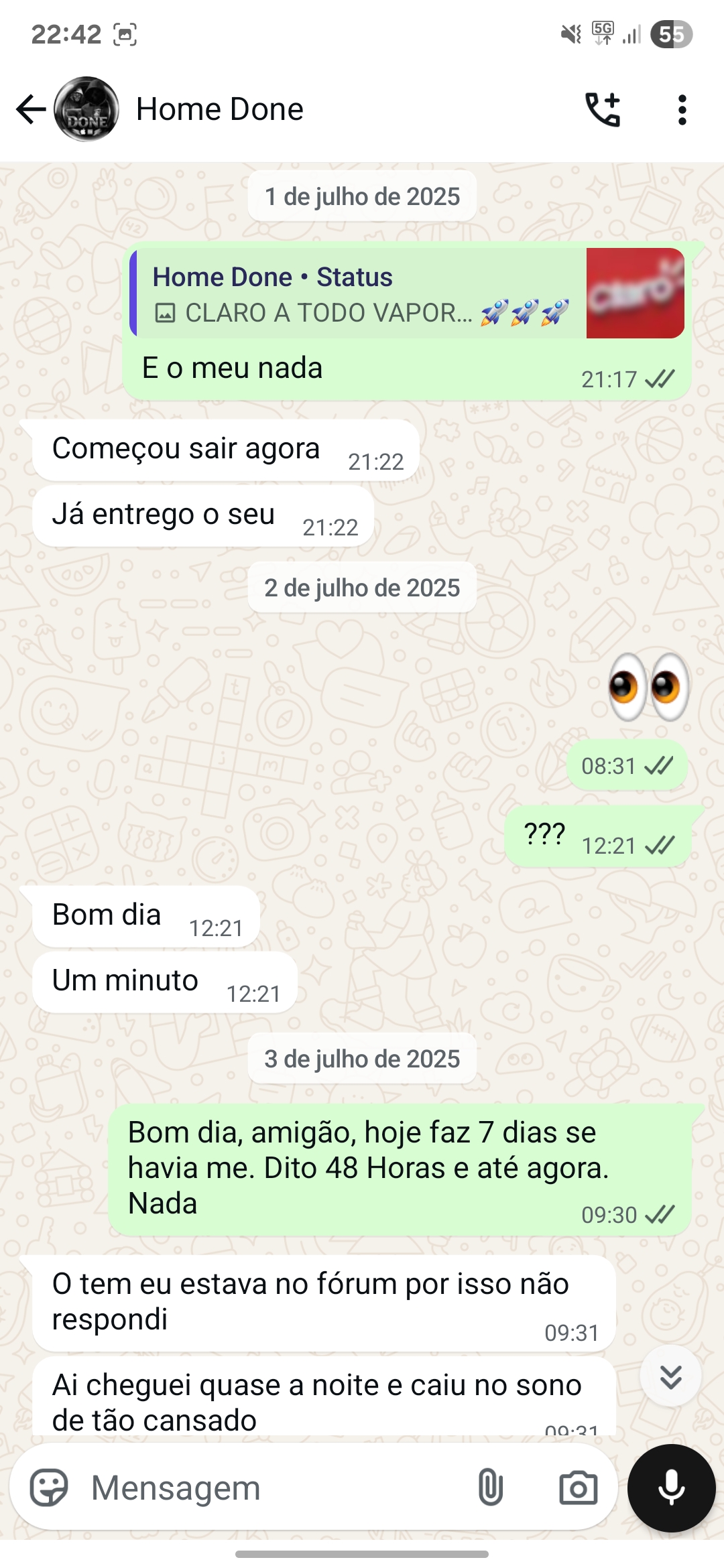This screenshot has width=724, height=1568.
Task: Open the quoted Home Done Status reply
Action: tap(406, 293)
